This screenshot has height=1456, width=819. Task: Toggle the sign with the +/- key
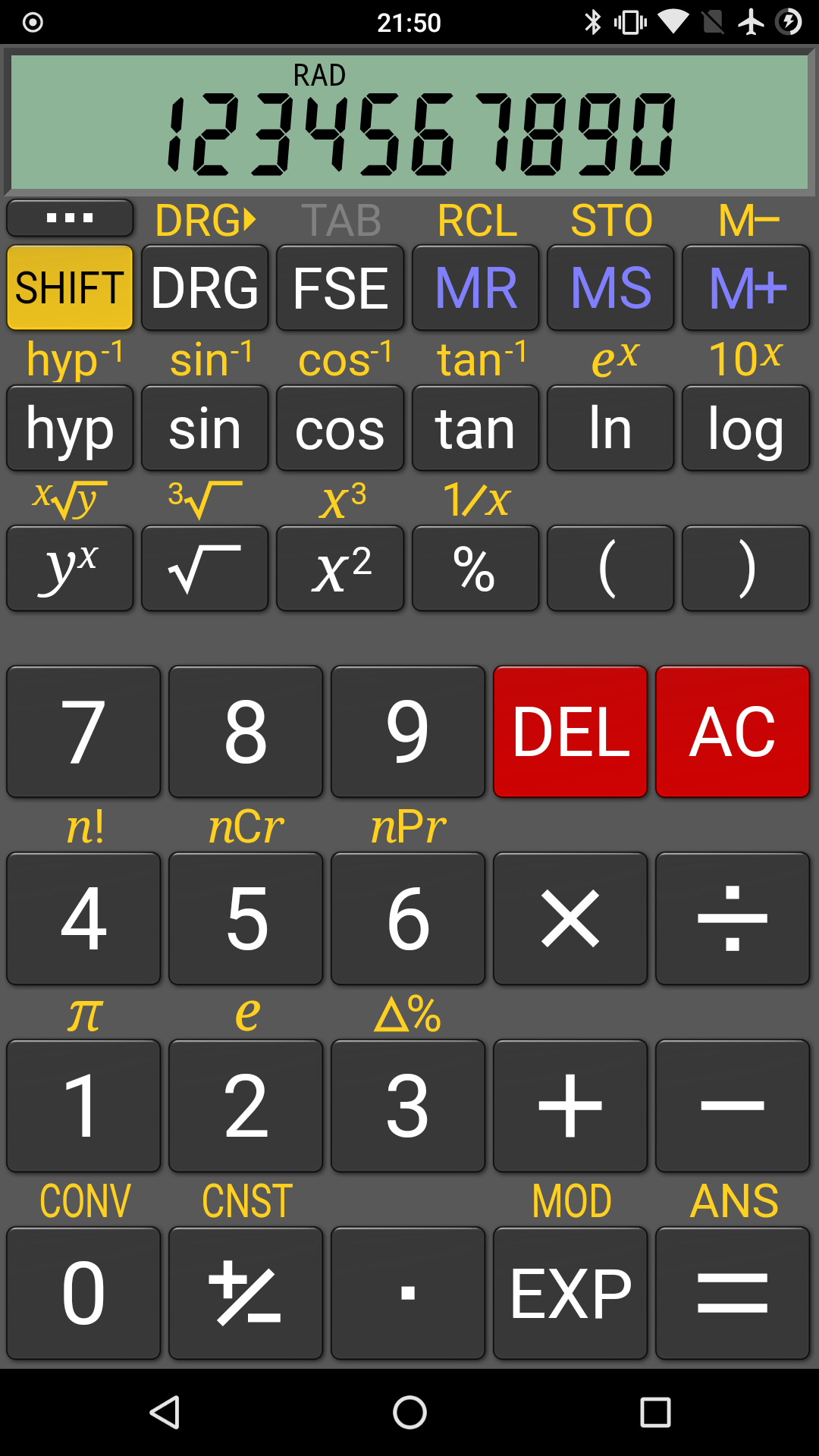[x=246, y=1293]
